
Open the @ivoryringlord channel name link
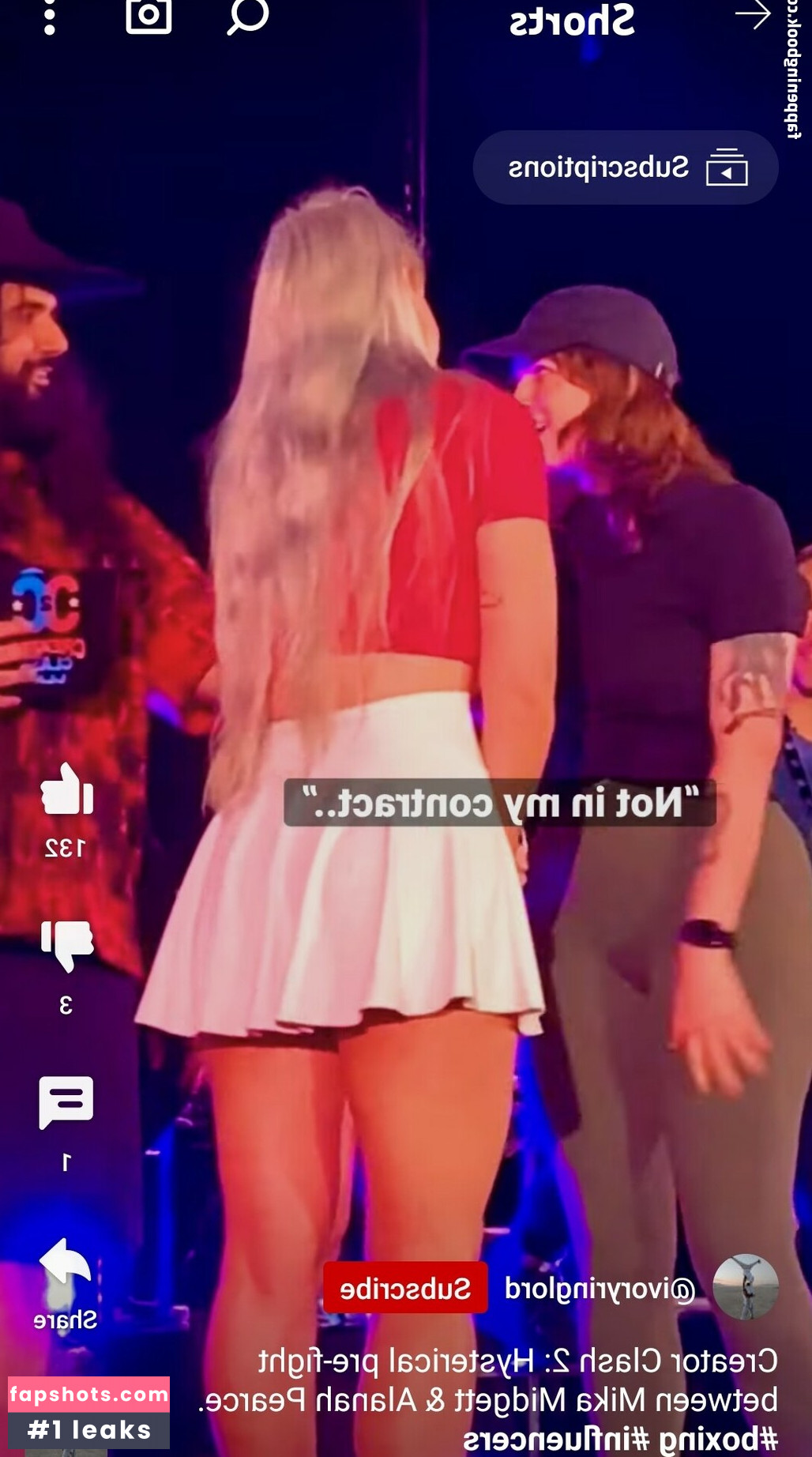(600, 1289)
